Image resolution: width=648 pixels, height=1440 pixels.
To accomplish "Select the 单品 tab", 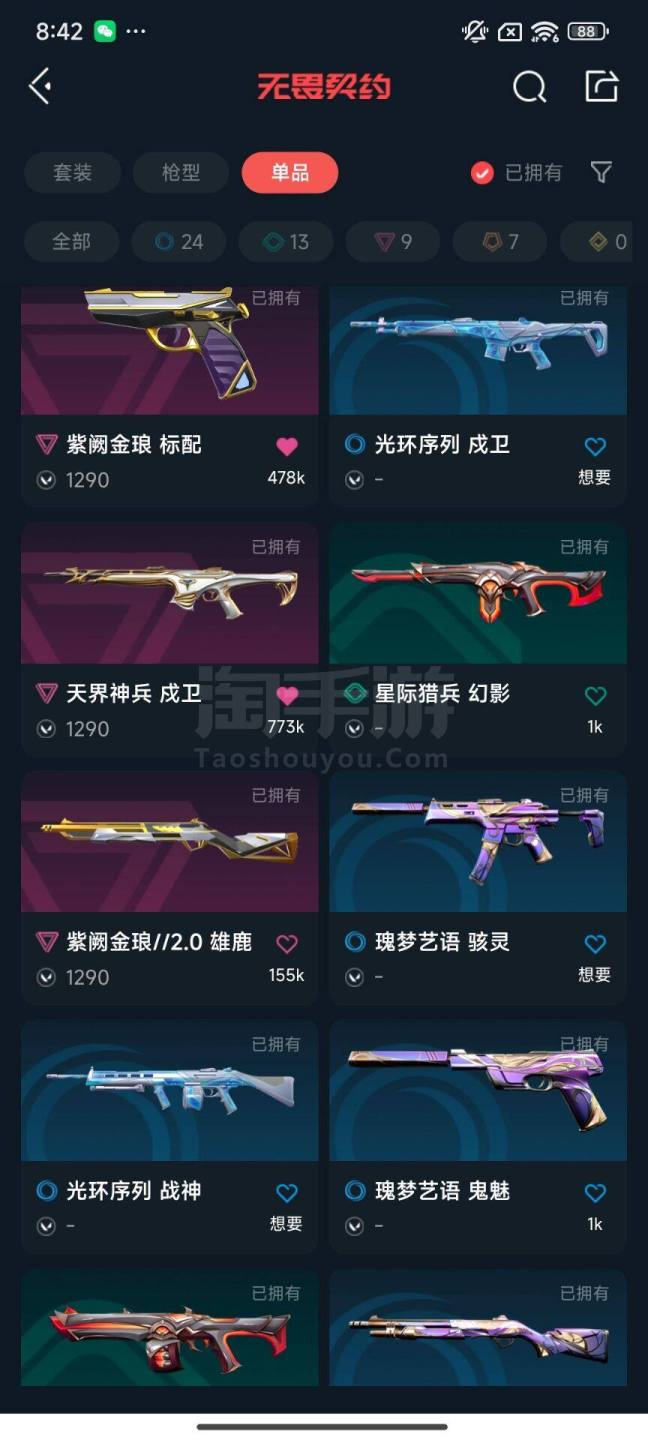I will (x=290, y=173).
